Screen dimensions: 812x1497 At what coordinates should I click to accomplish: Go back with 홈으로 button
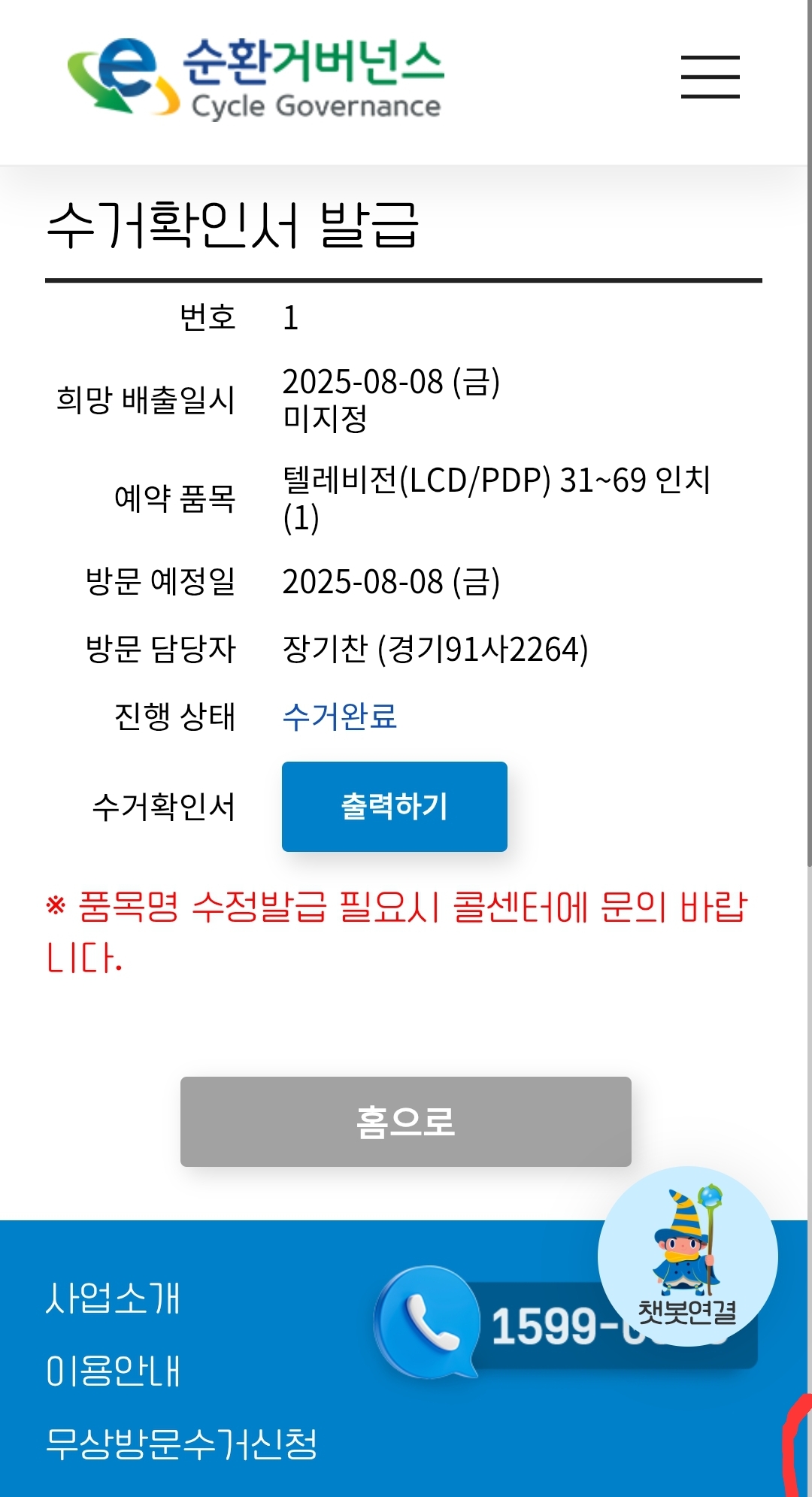405,1121
